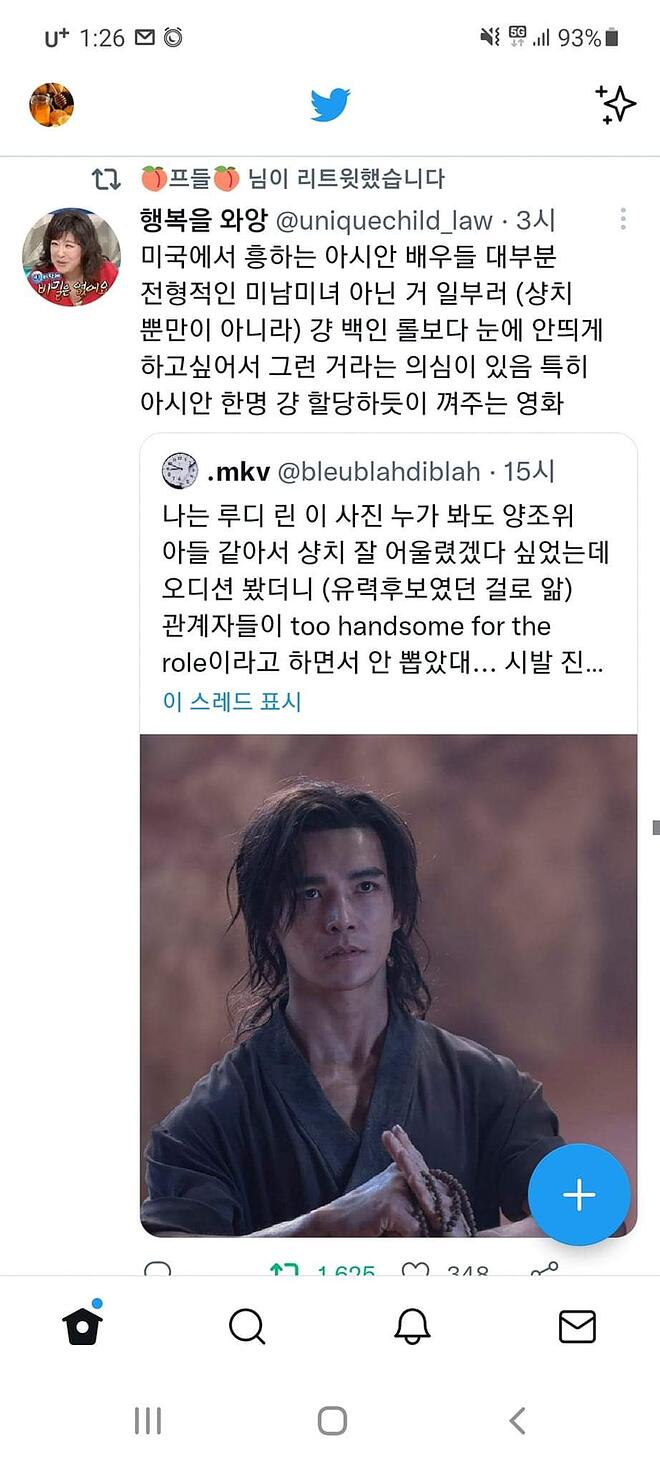
Task: Go back using system back button
Action: coord(517,1421)
